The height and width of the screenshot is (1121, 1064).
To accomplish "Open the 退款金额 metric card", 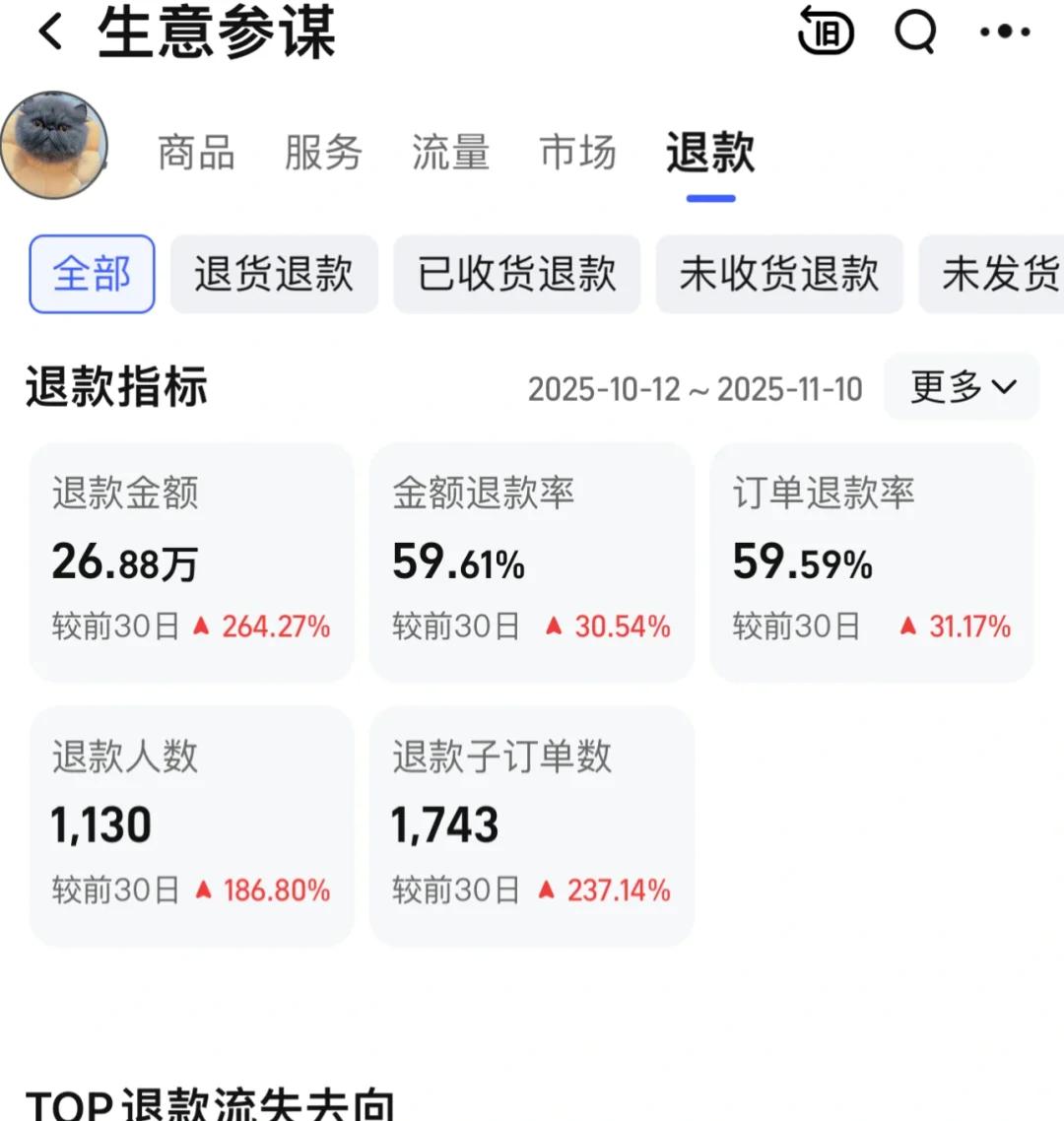I will tap(191, 561).
